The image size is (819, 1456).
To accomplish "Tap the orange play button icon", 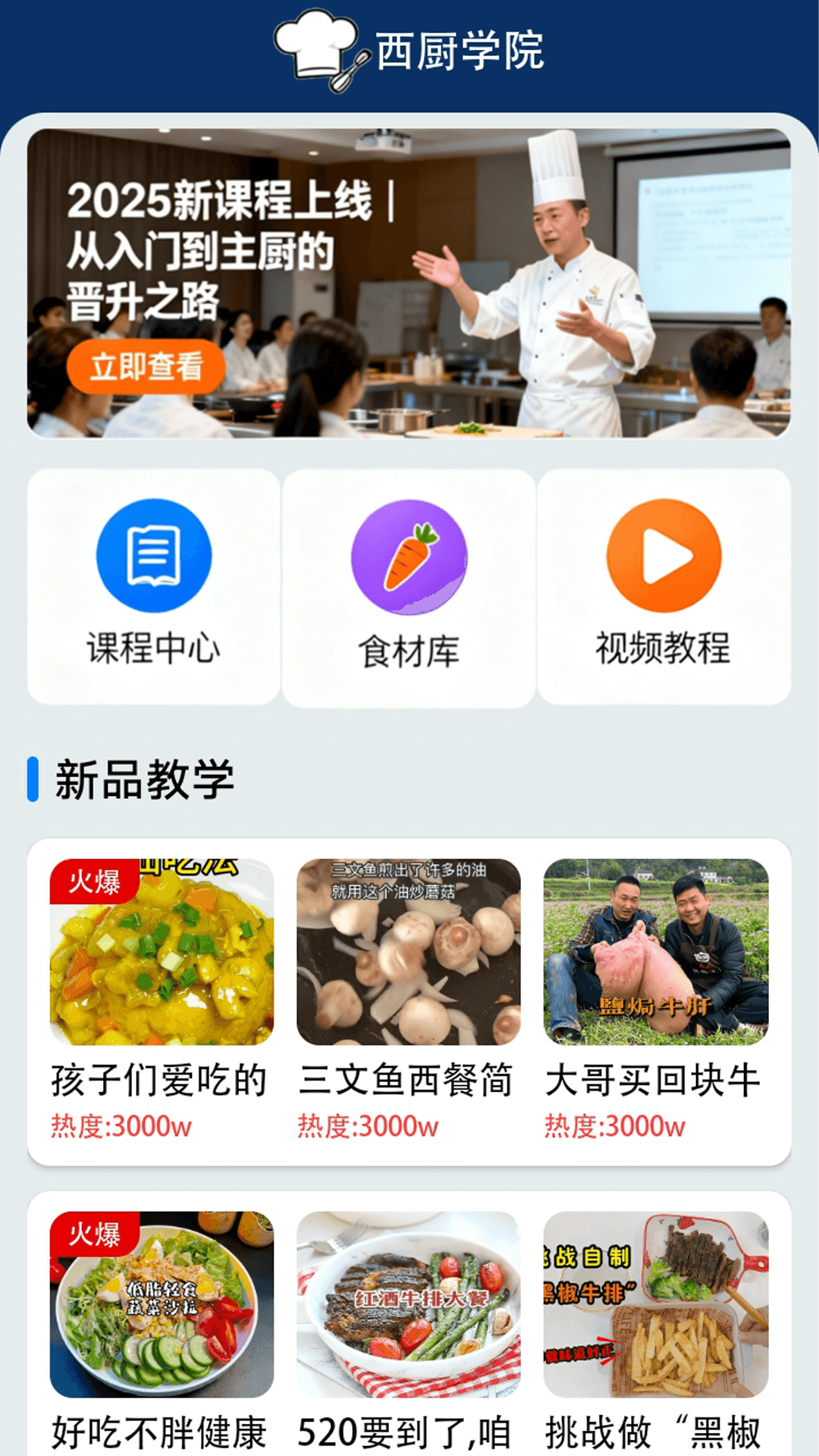I will (x=667, y=557).
